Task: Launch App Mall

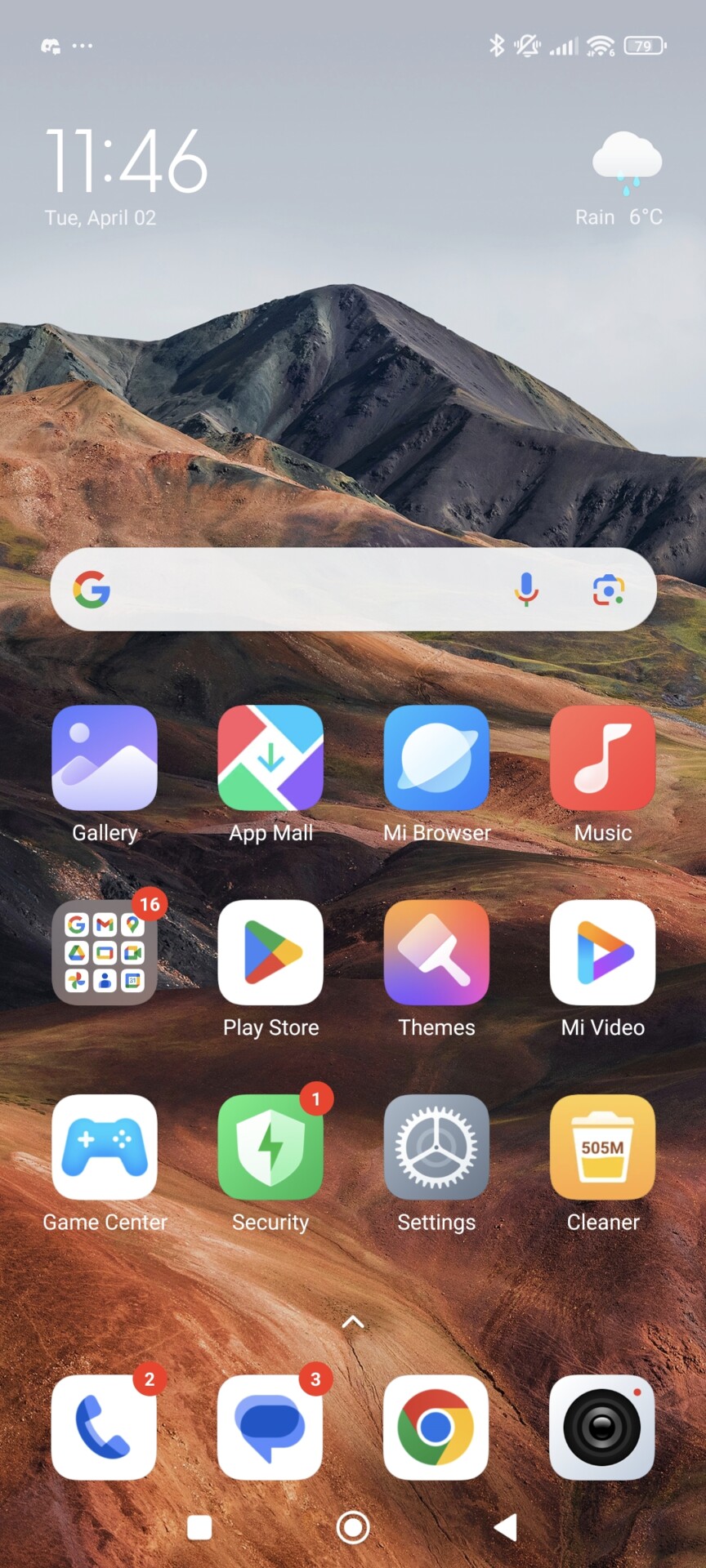Action: click(x=270, y=758)
